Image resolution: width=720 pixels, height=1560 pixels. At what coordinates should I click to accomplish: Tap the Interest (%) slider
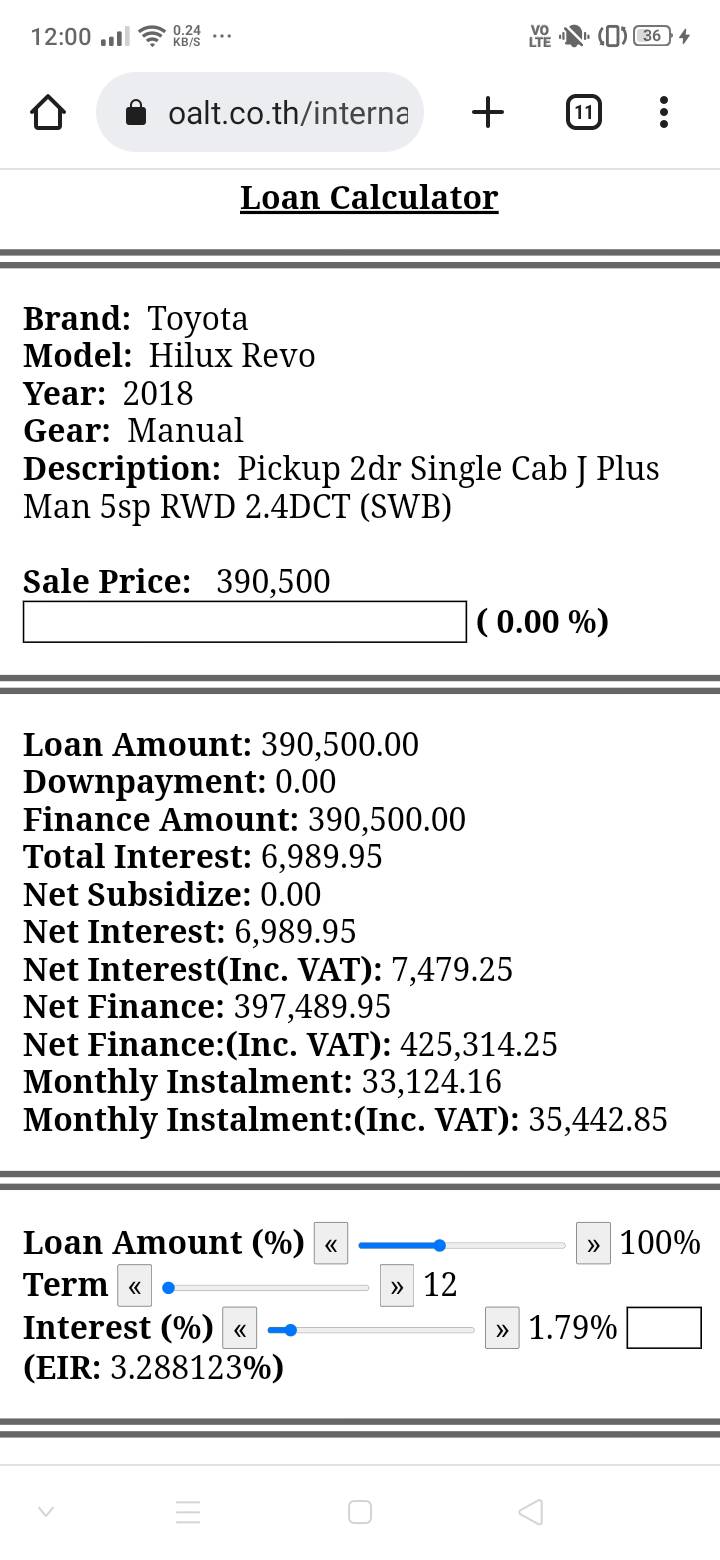click(x=371, y=1329)
